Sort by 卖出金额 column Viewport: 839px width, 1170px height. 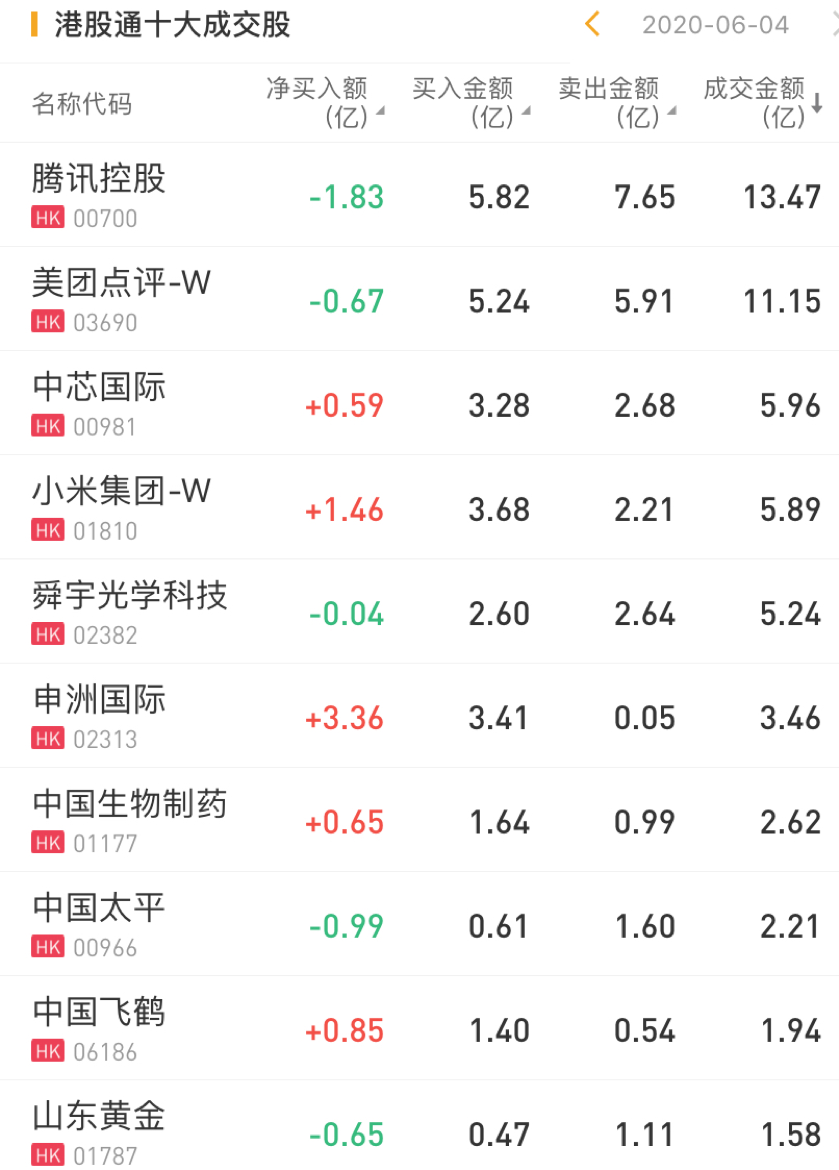click(x=615, y=102)
